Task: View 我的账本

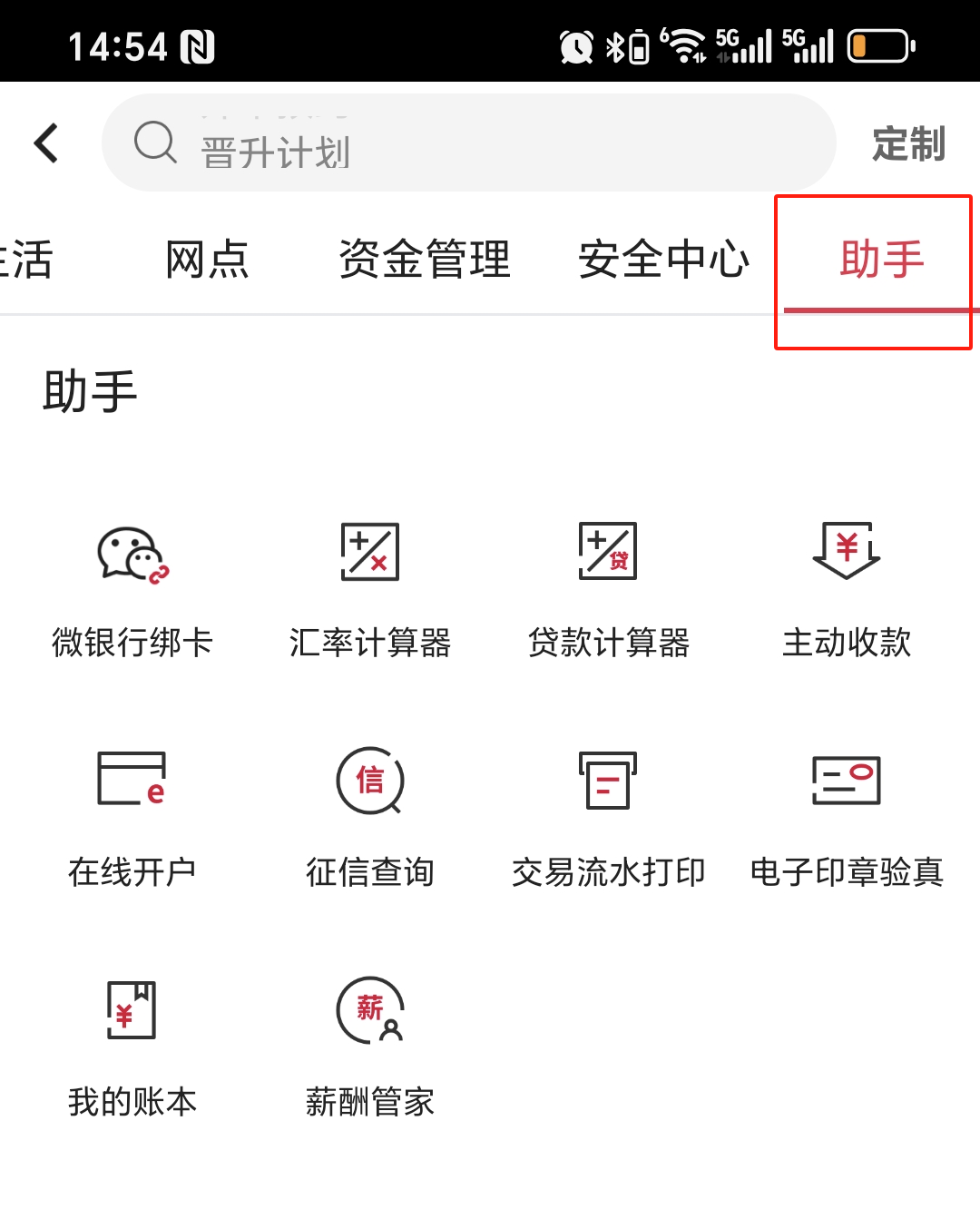Action: (132, 1045)
